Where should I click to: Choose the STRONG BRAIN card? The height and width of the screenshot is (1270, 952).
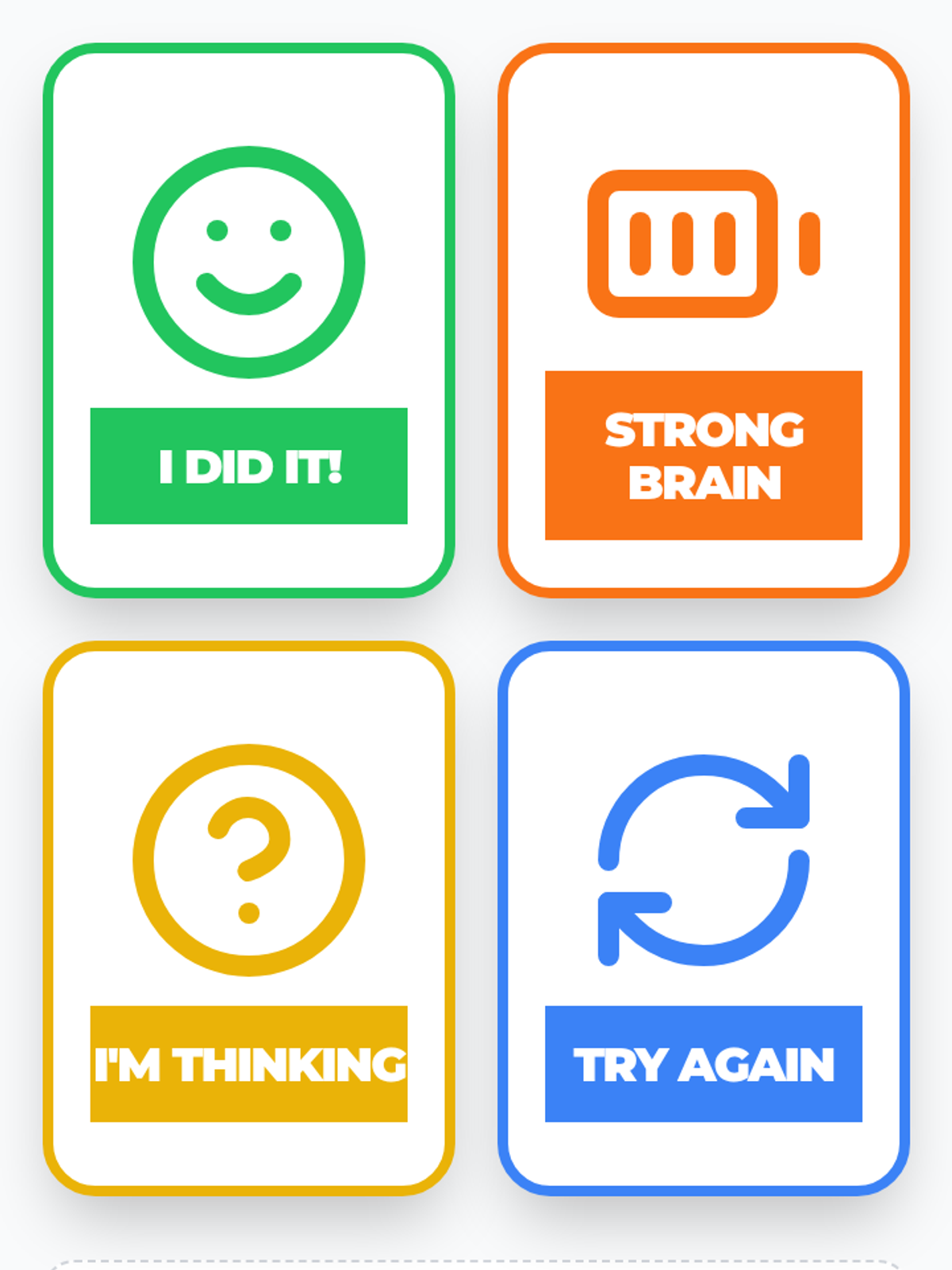[703, 320]
